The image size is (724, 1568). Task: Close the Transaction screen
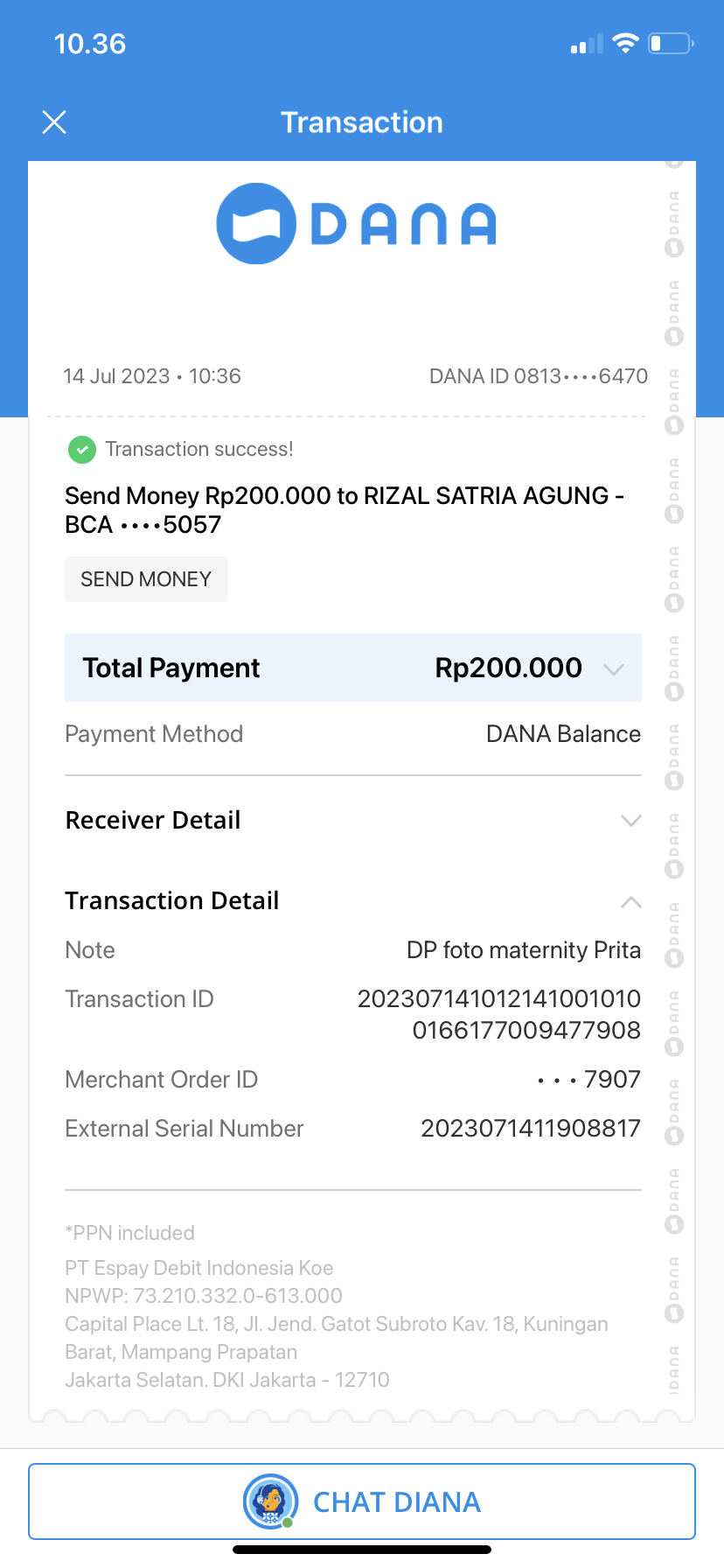(54, 122)
